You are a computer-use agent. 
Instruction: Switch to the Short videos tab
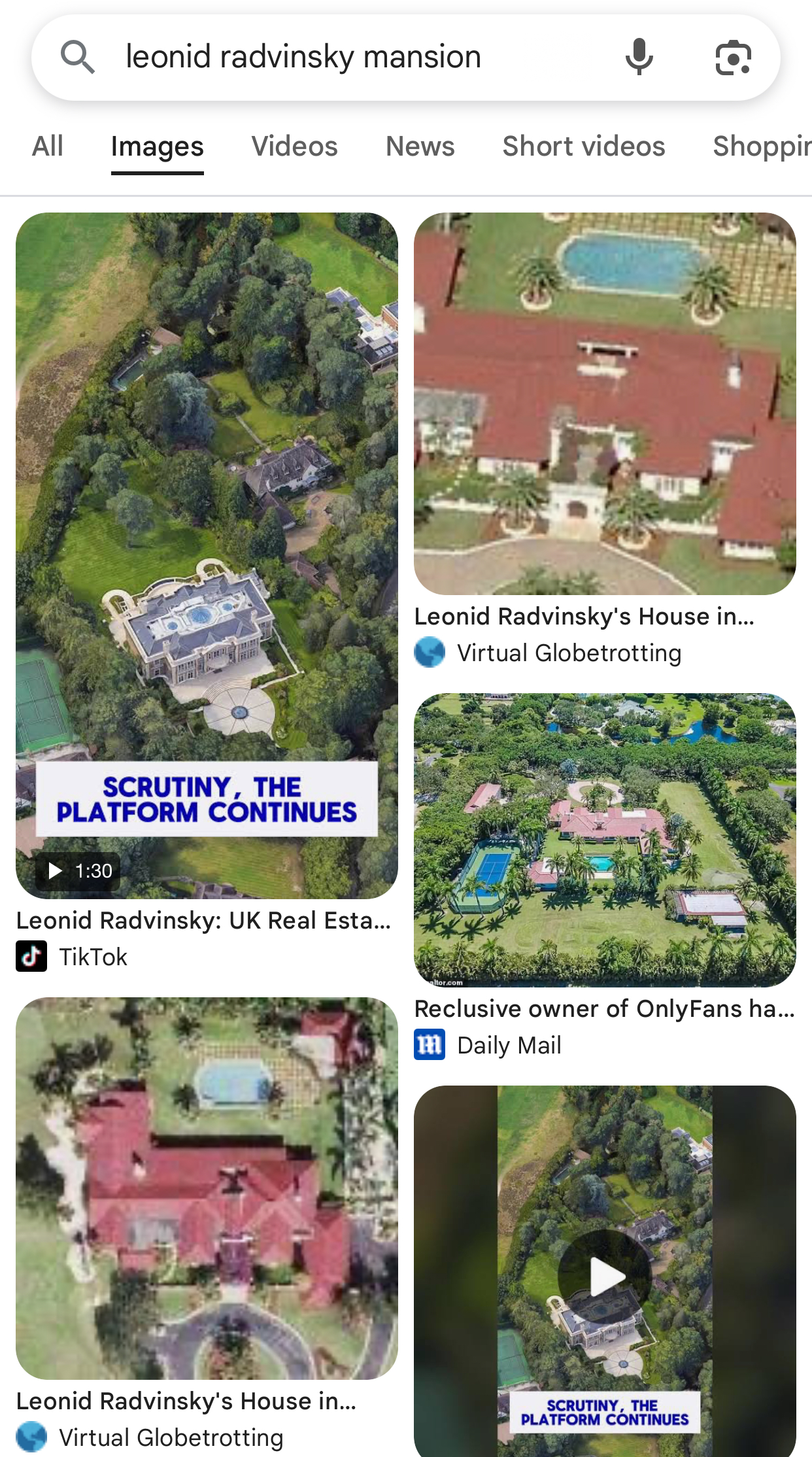click(x=583, y=146)
